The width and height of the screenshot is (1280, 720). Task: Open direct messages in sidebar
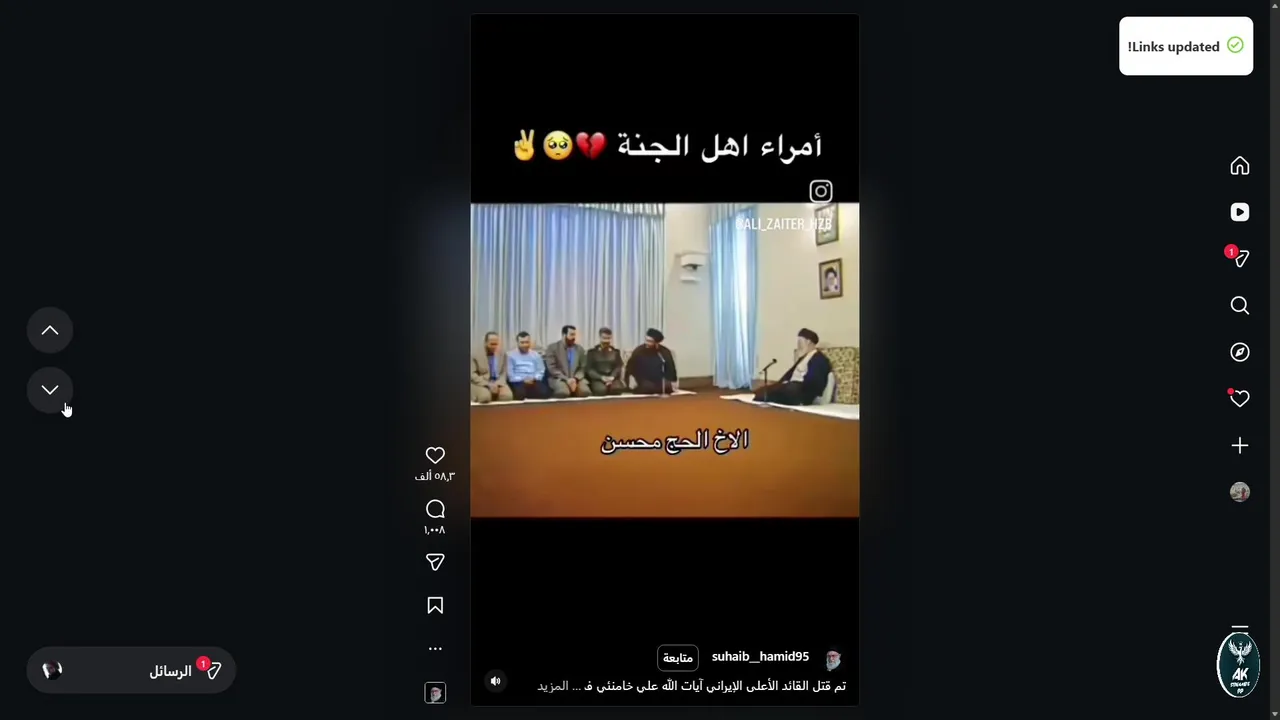click(x=1240, y=259)
